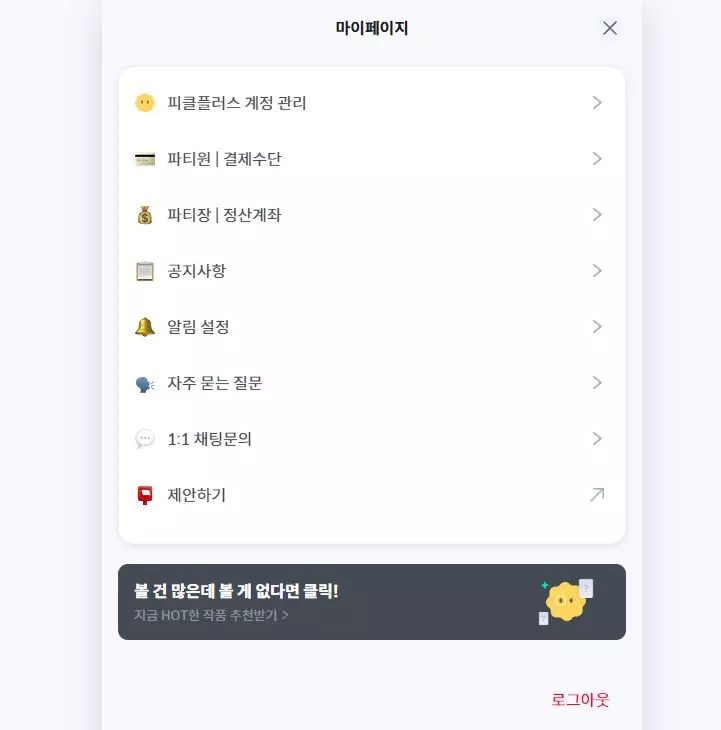Click the money bag icon for 파티장 정산계좌

point(144,214)
